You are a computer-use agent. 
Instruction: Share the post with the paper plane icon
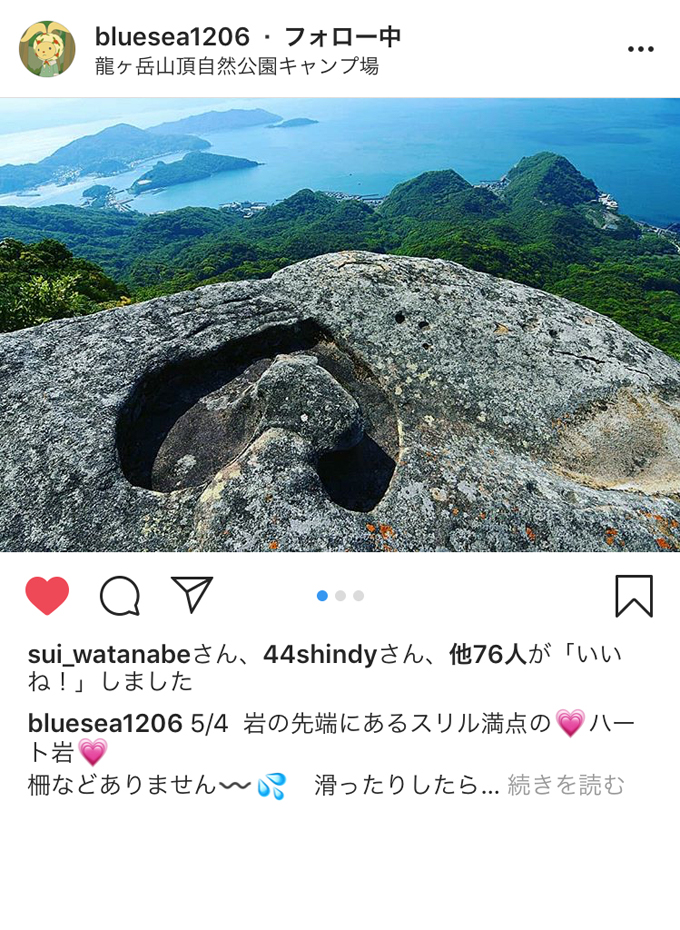(192, 595)
